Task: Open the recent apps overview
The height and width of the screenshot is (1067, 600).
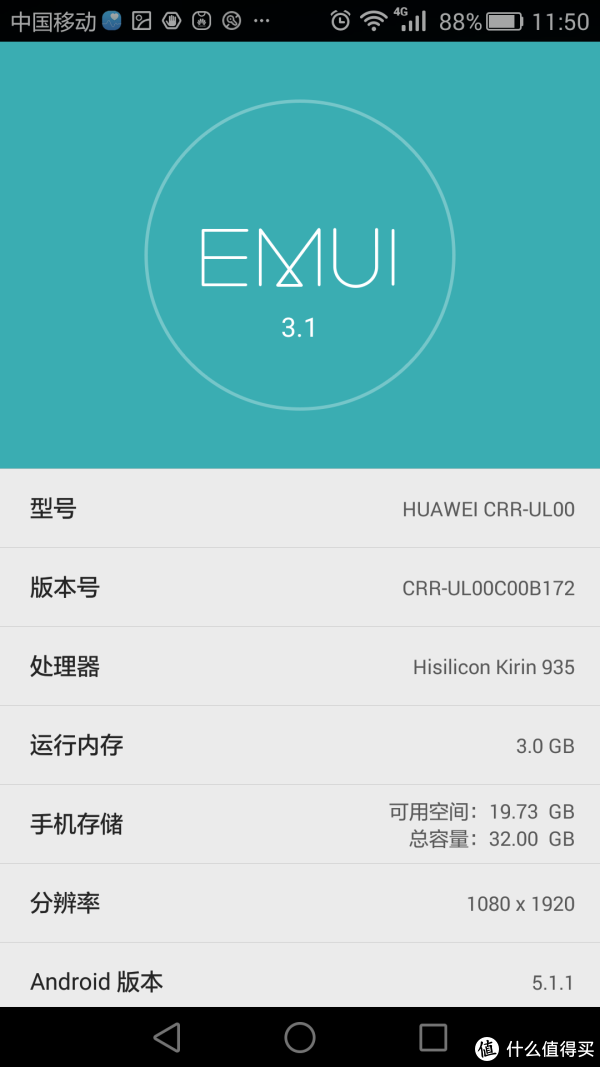Action: (x=433, y=1037)
